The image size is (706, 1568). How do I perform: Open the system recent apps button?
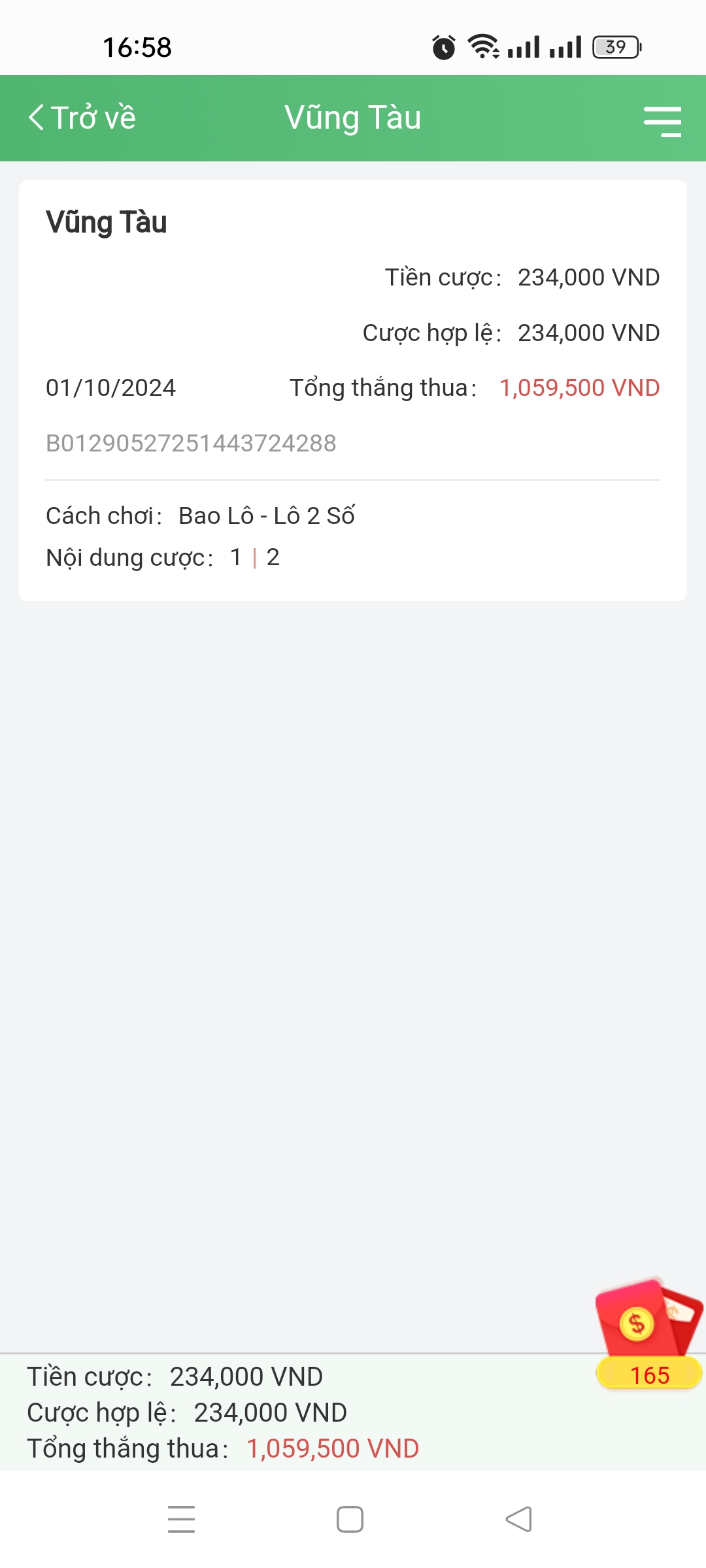(182, 1519)
